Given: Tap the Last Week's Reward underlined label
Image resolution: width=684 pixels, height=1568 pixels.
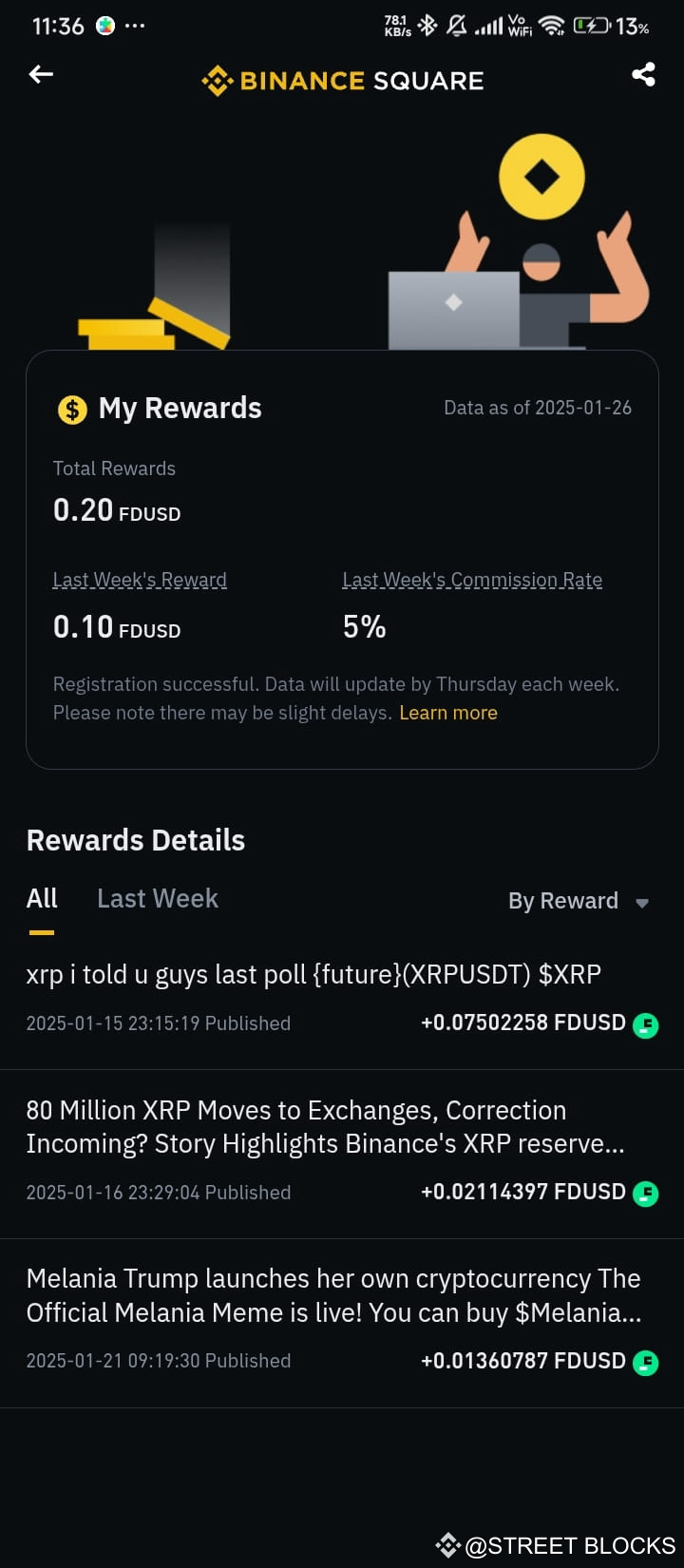Looking at the screenshot, I should click(140, 580).
